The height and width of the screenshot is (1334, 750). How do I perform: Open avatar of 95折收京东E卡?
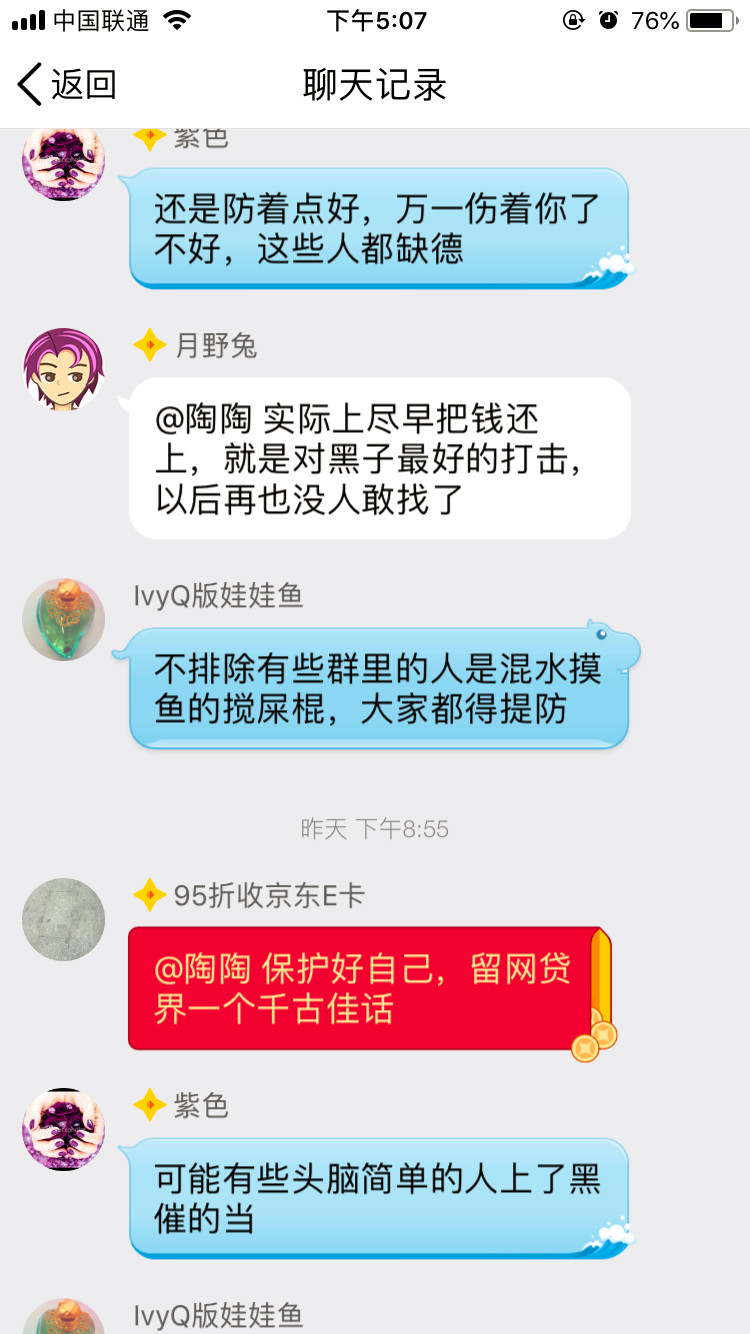pyautogui.click(x=64, y=919)
